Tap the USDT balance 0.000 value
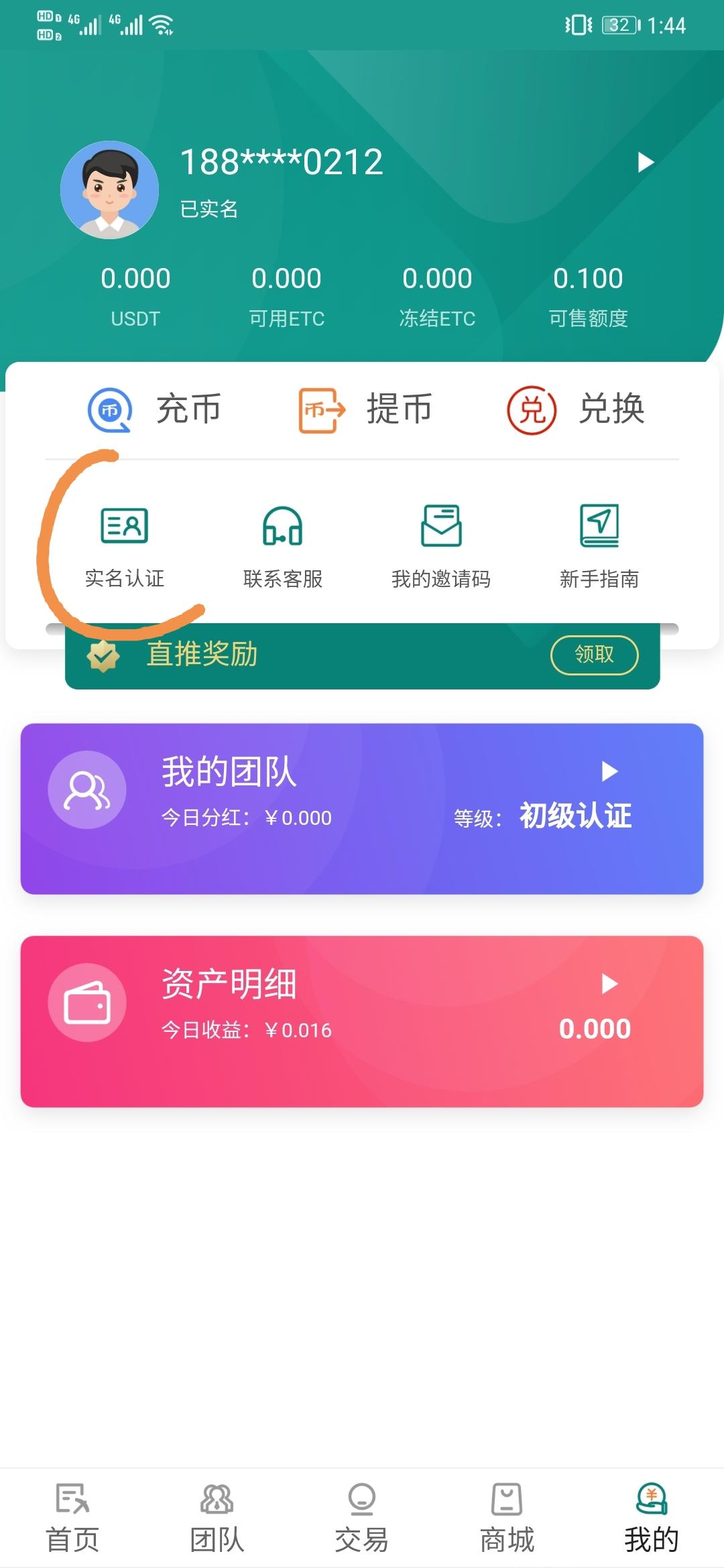The image size is (724, 1568). (x=136, y=277)
